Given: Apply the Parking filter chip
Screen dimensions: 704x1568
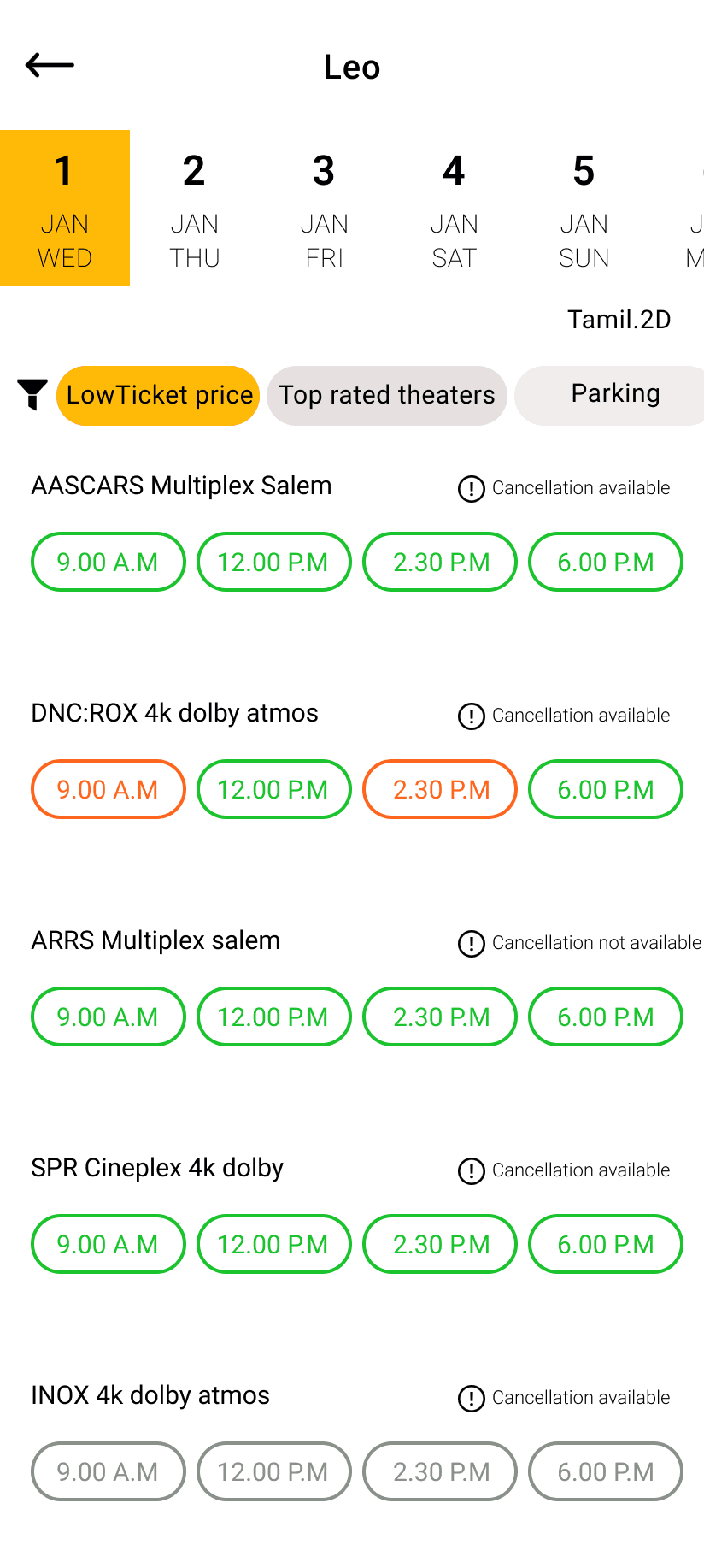Looking at the screenshot, I should [x=613, y=394].
